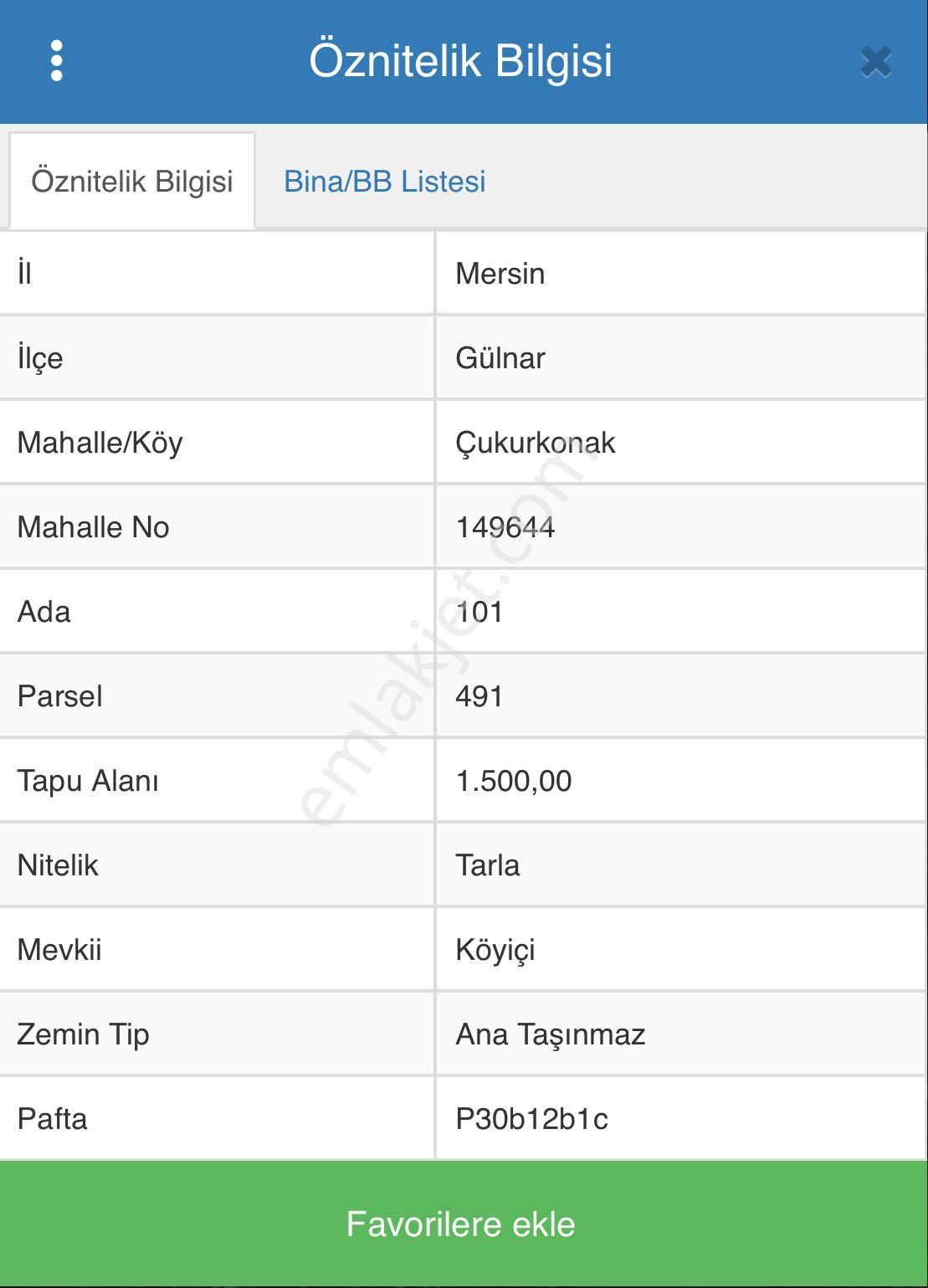The width and height of the screenshot is (928, 1288).
Task: Close the Öznitelik Bilgisi dialog
Action: point(874,59)
